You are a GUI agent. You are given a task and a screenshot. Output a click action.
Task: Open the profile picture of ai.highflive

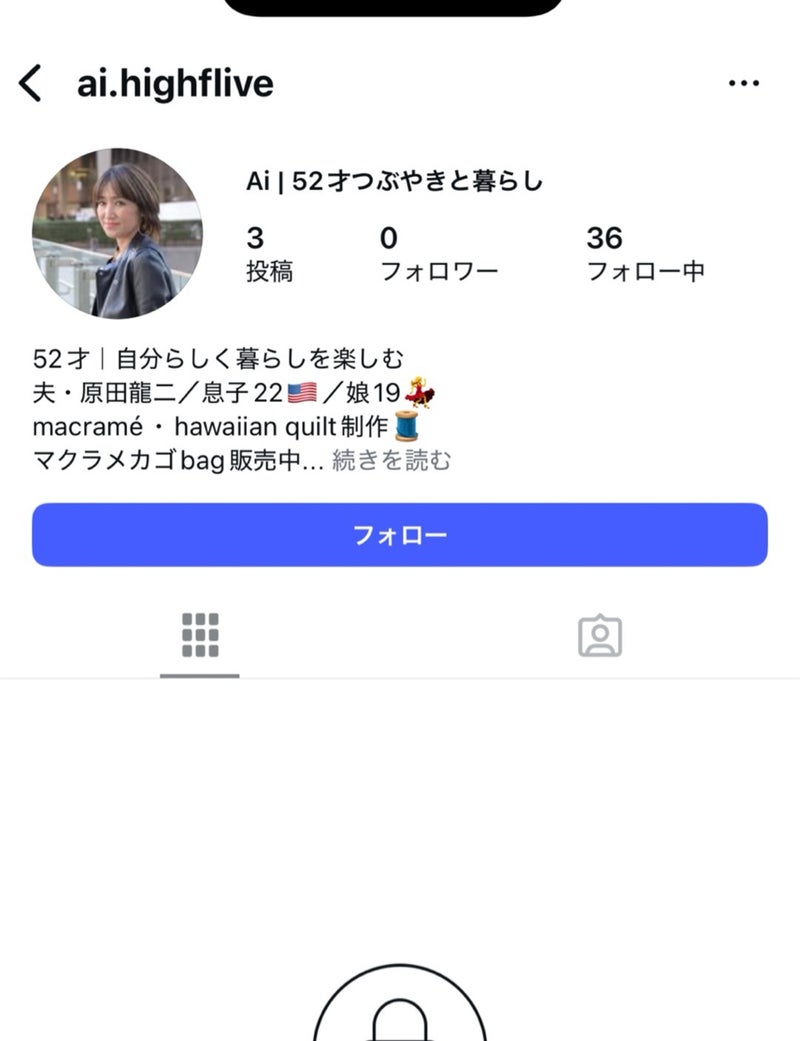(x=117, y=234)
